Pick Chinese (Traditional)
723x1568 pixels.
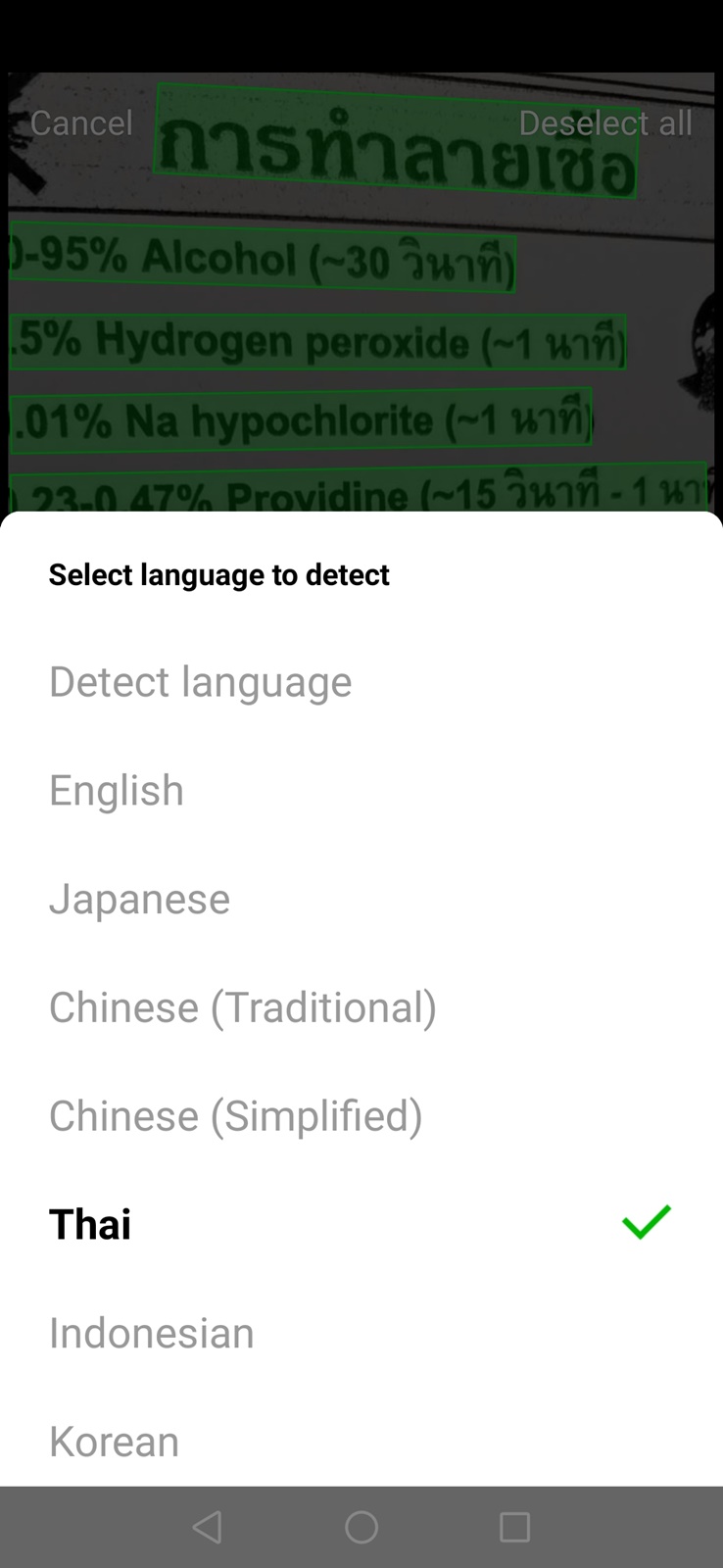(x=361, y=1007)
